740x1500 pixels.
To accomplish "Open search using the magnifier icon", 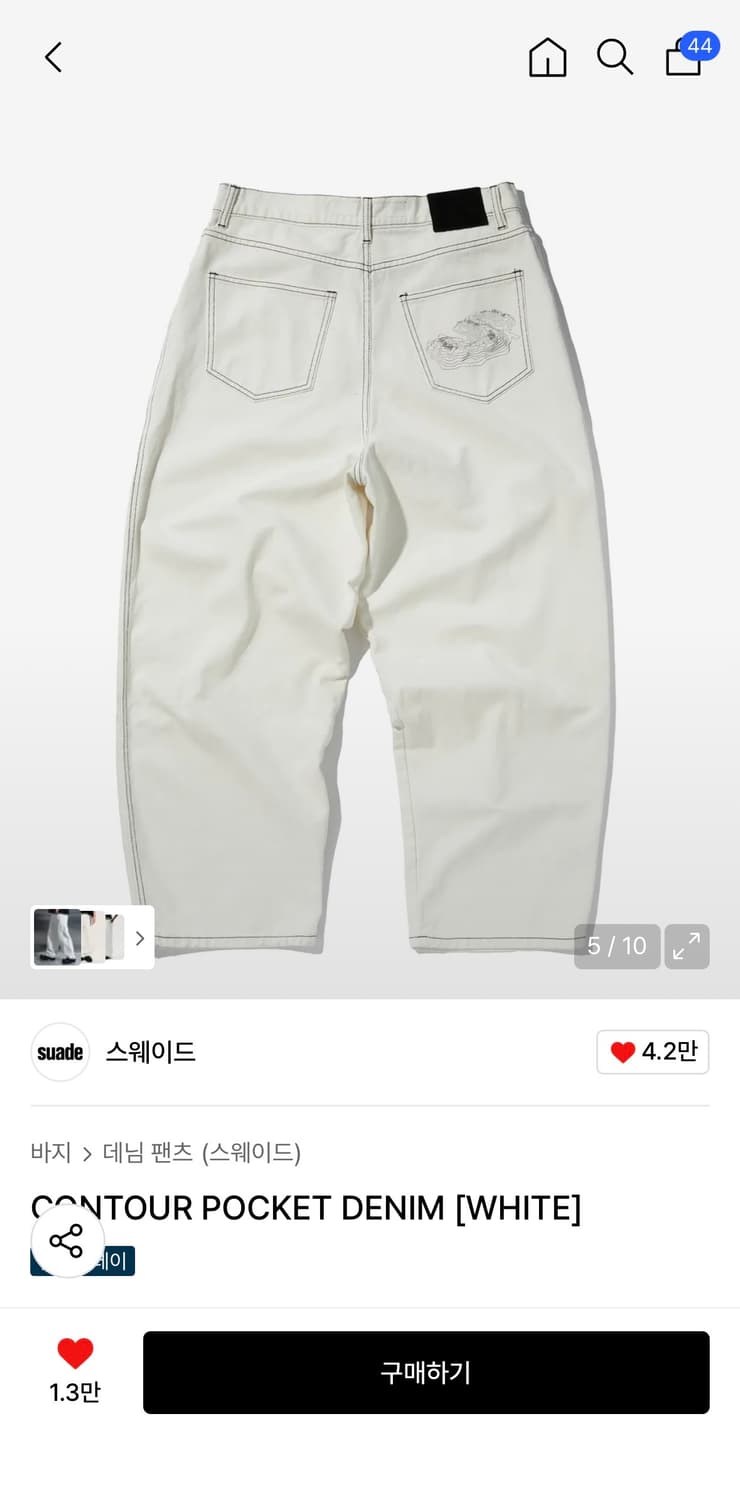I will (615, 57).
